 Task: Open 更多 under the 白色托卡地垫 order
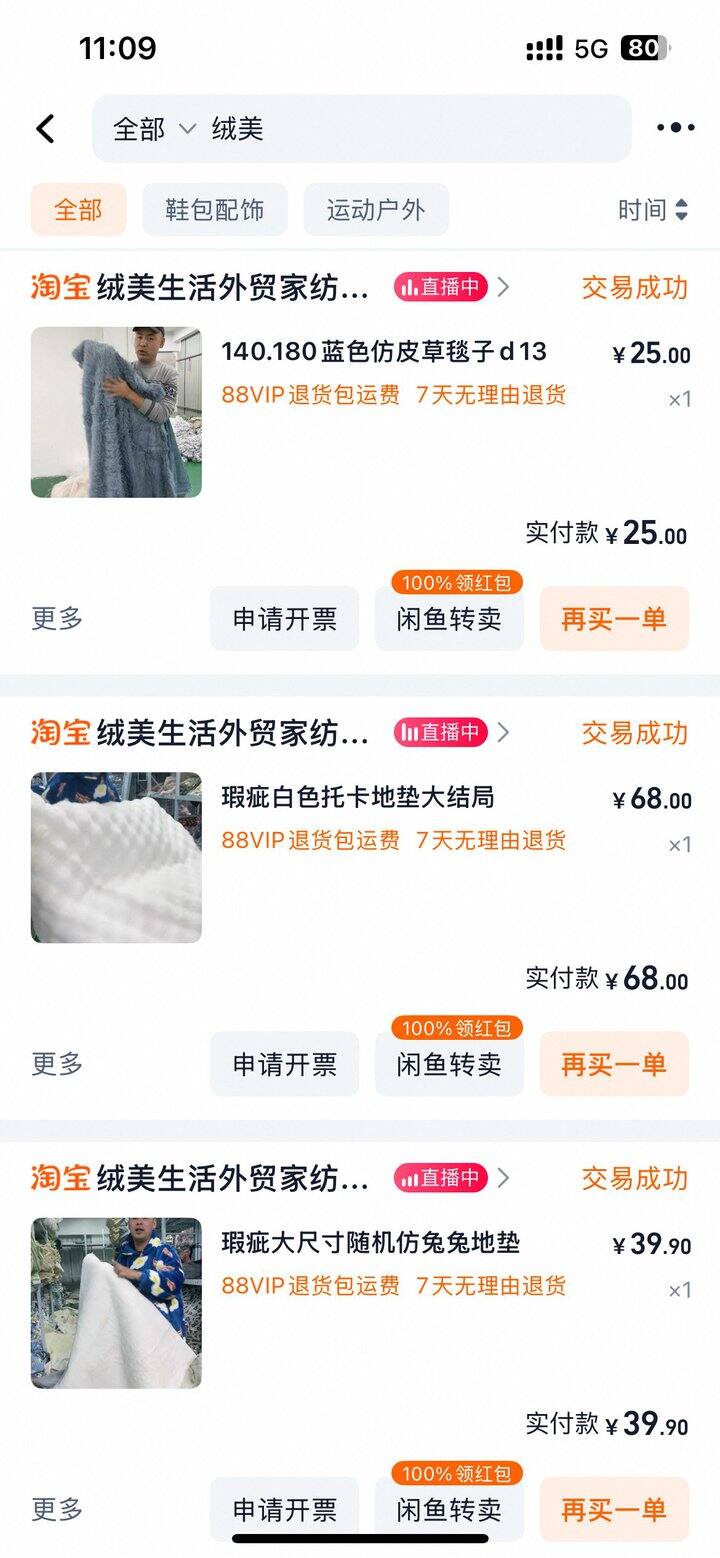click(57, 1063)
